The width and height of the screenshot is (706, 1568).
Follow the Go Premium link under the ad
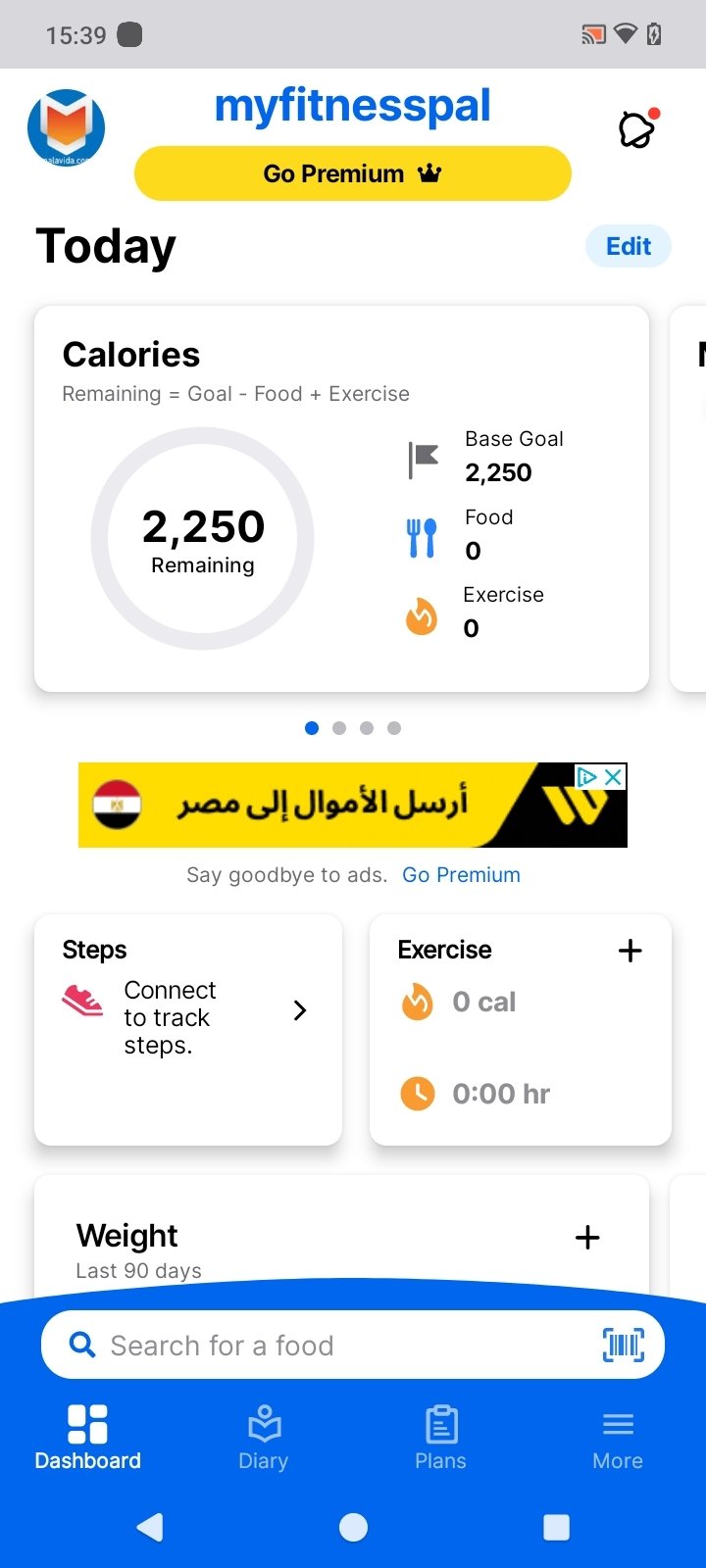[461, 875]
